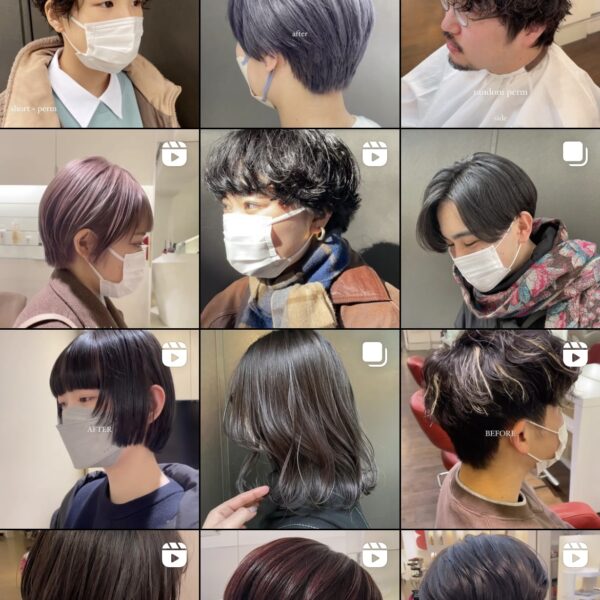Play the black curly hair reel with plaid scarf

pos(299,229)
